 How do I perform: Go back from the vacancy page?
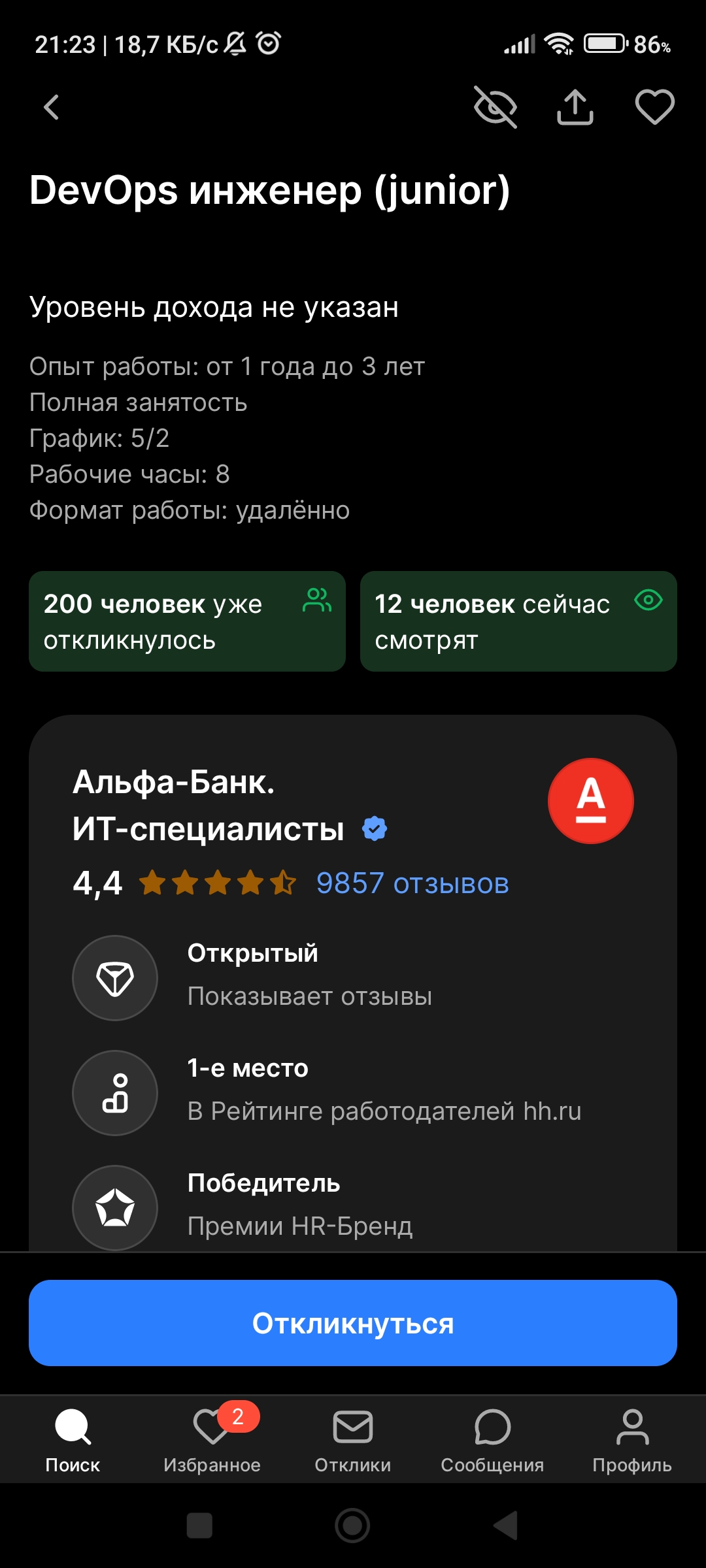[x=52, y=107]
